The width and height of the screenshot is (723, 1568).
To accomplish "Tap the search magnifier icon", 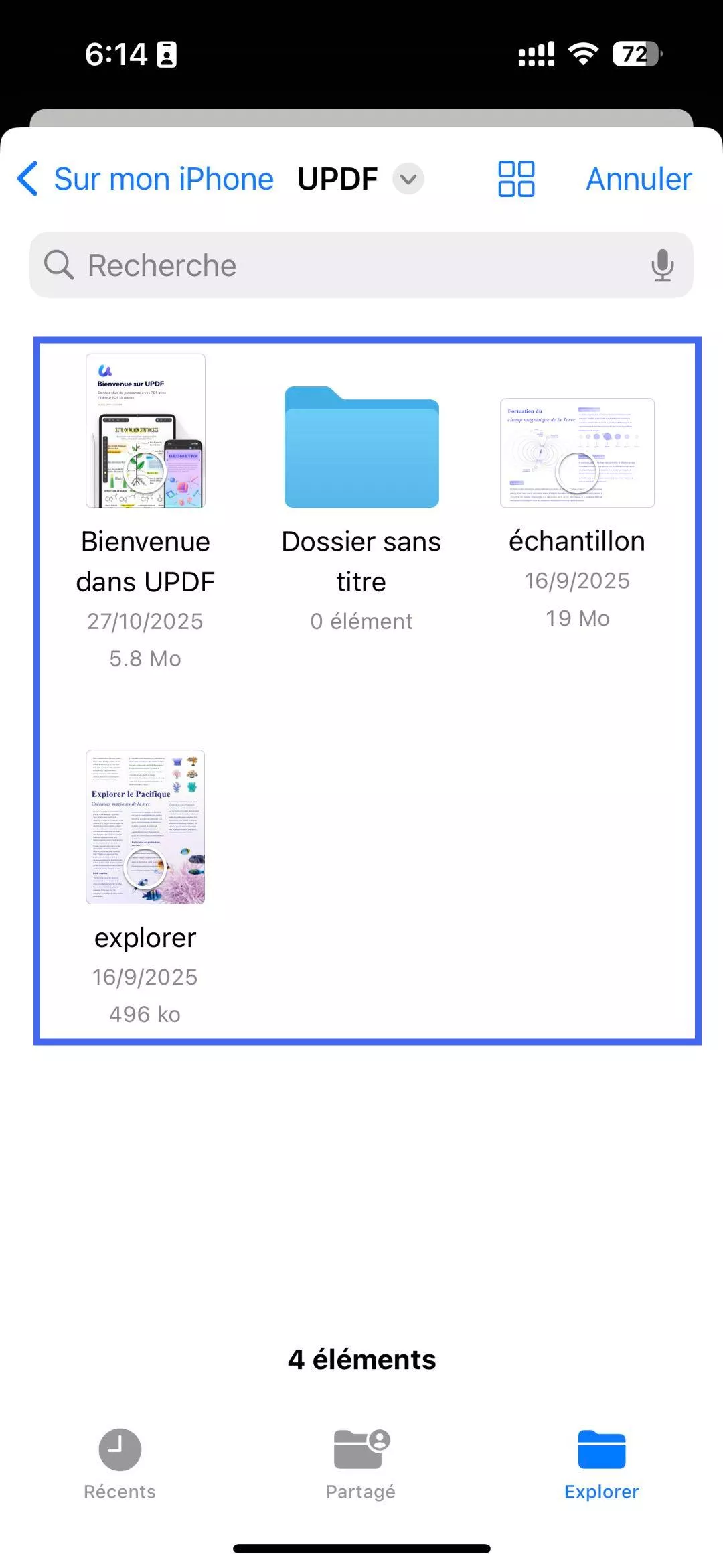I will coord(58,265).
